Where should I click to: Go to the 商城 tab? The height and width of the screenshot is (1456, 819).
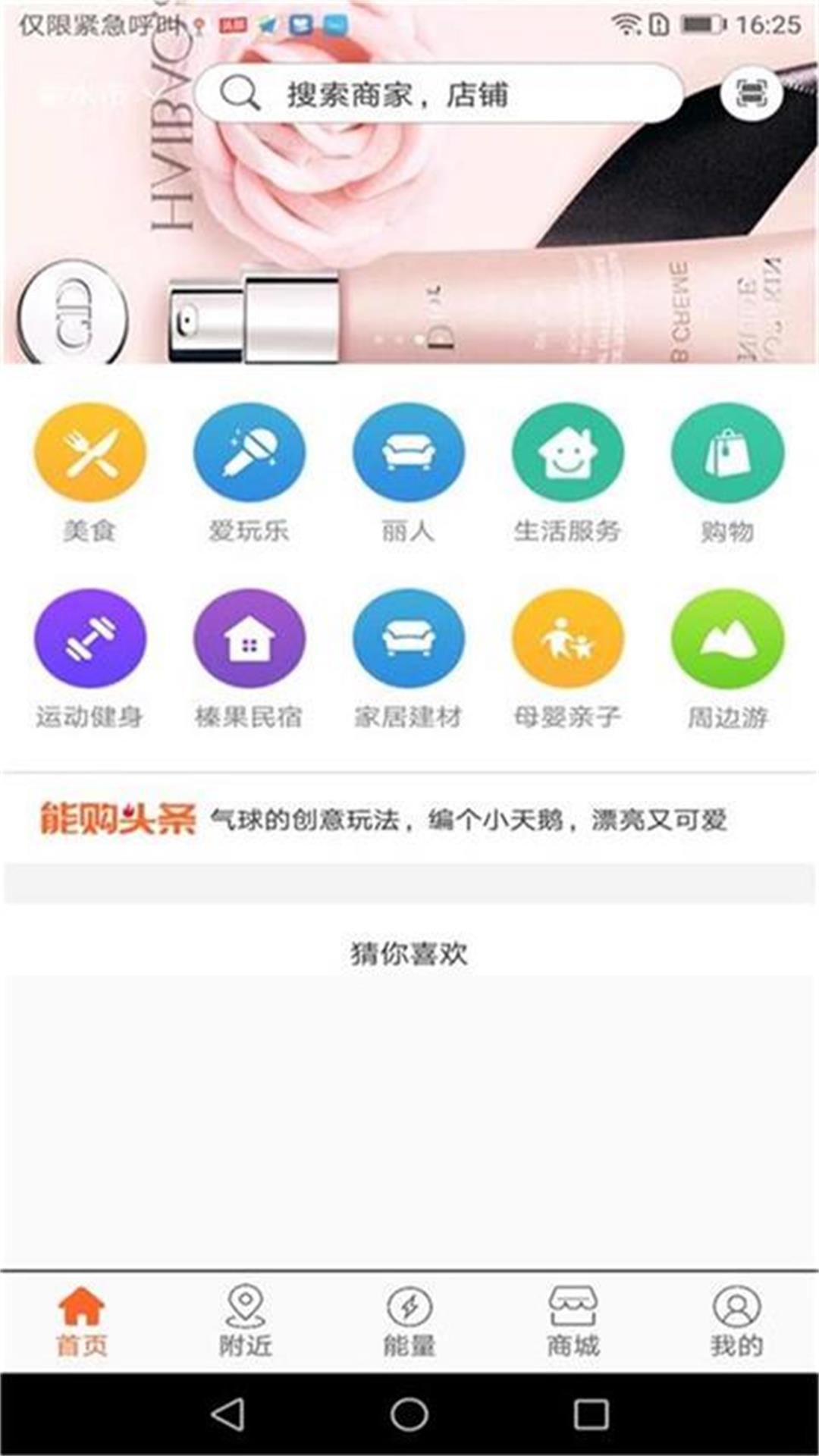pyautogui.click(x=573, y=1320)
